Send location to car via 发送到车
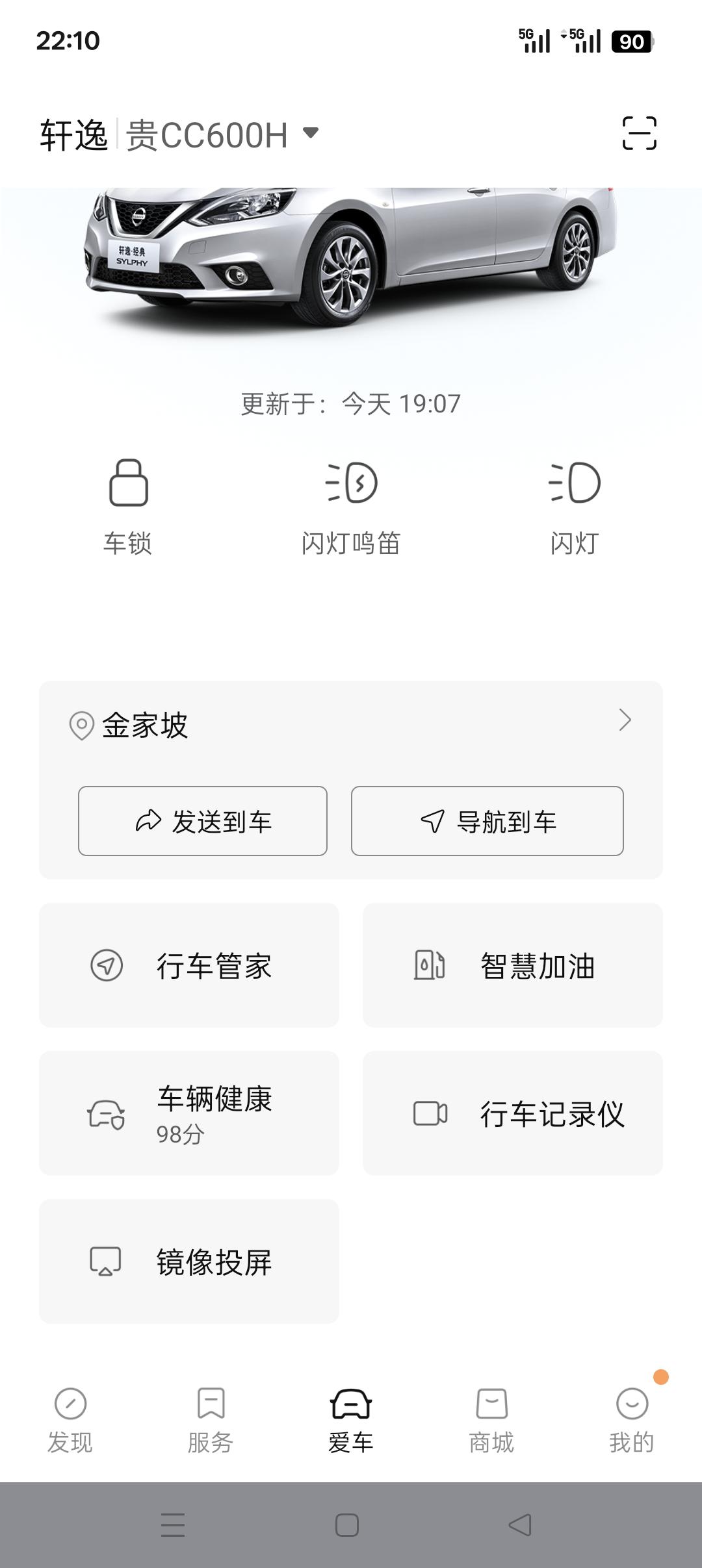The width and height of the screenshot is (702, 1568). coord(202,820)
